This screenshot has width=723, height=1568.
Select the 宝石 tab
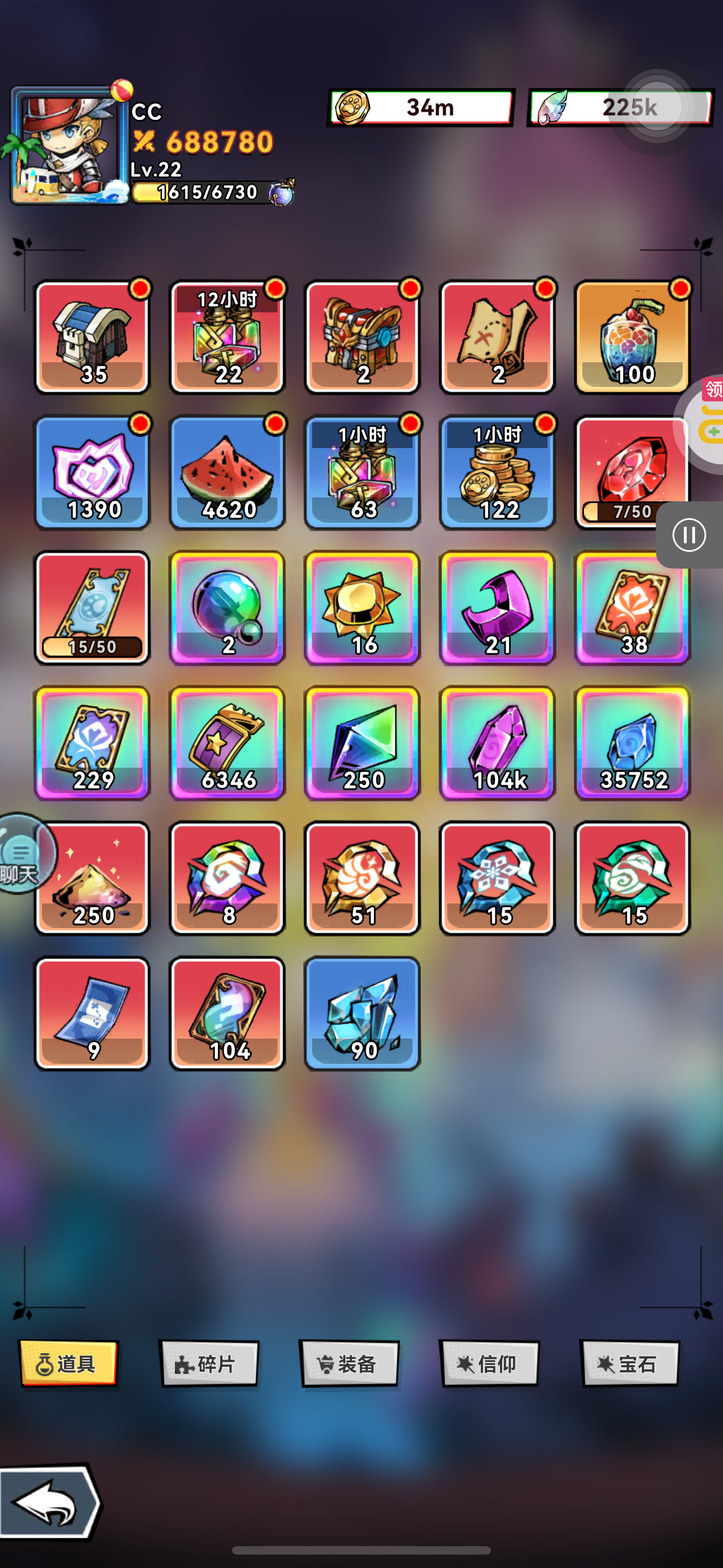click(x=629, y=1364)
